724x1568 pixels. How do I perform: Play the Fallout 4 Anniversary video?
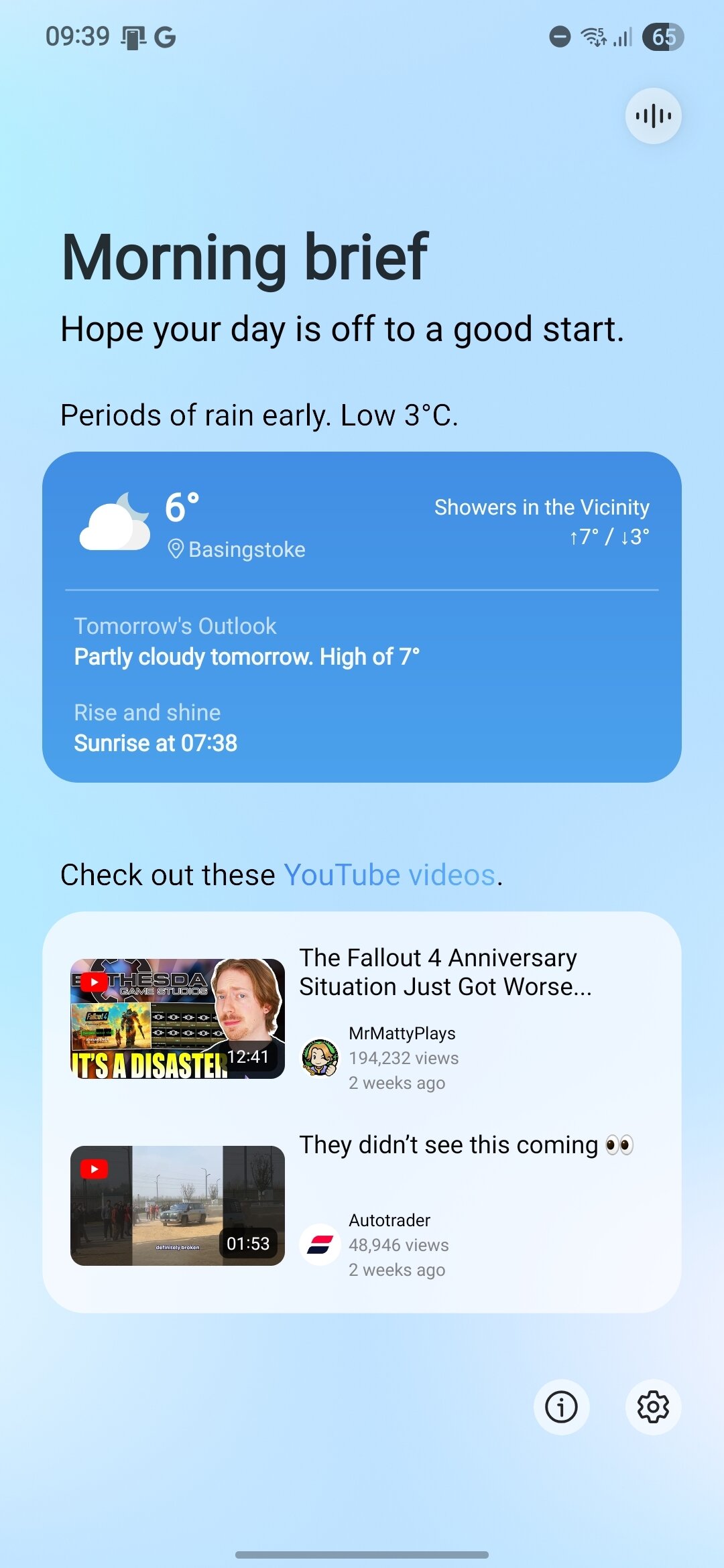pyautogui.click(x=178, y=1019)
